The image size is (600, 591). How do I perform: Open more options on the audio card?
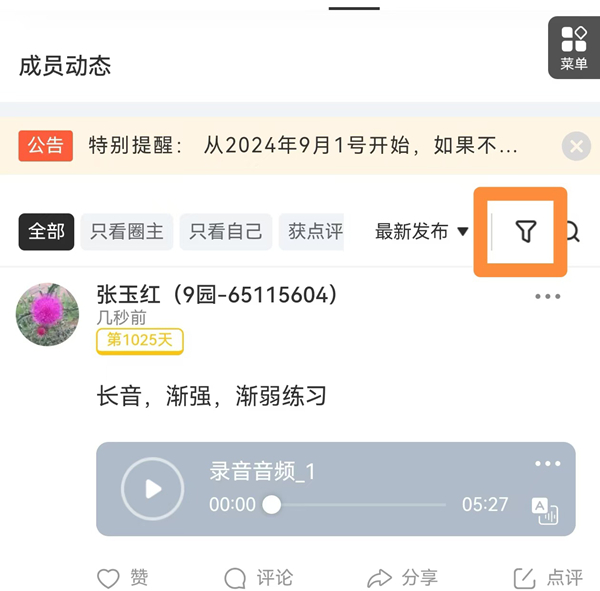point(547,463)
